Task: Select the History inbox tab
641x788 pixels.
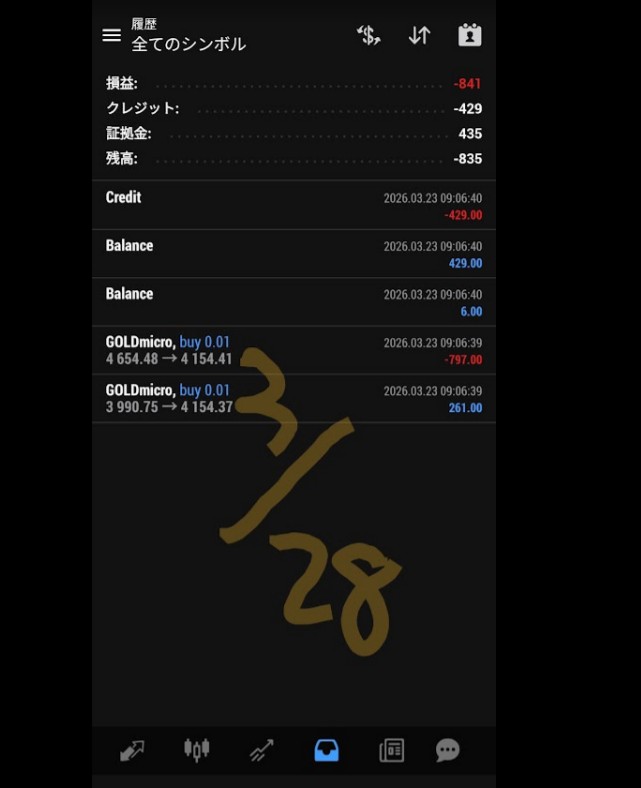Action: (327, 750)
